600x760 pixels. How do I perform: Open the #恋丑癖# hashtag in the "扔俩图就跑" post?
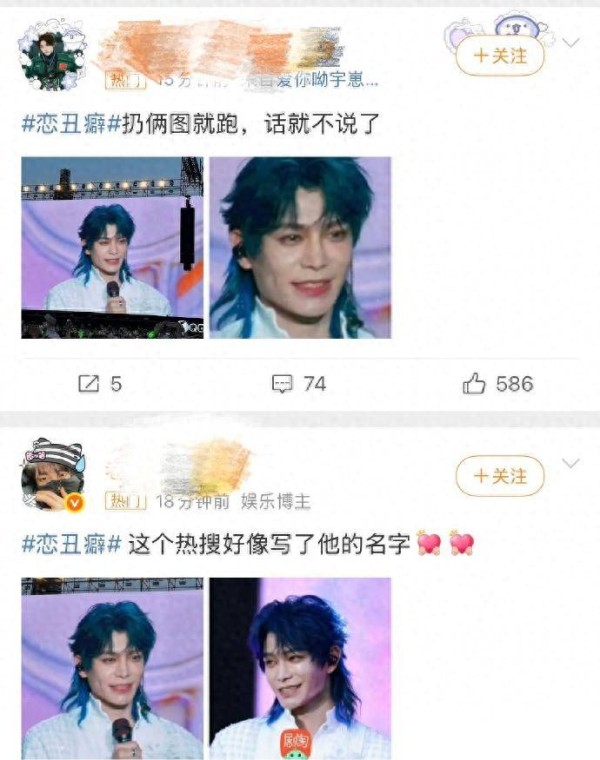coord(64,125)
